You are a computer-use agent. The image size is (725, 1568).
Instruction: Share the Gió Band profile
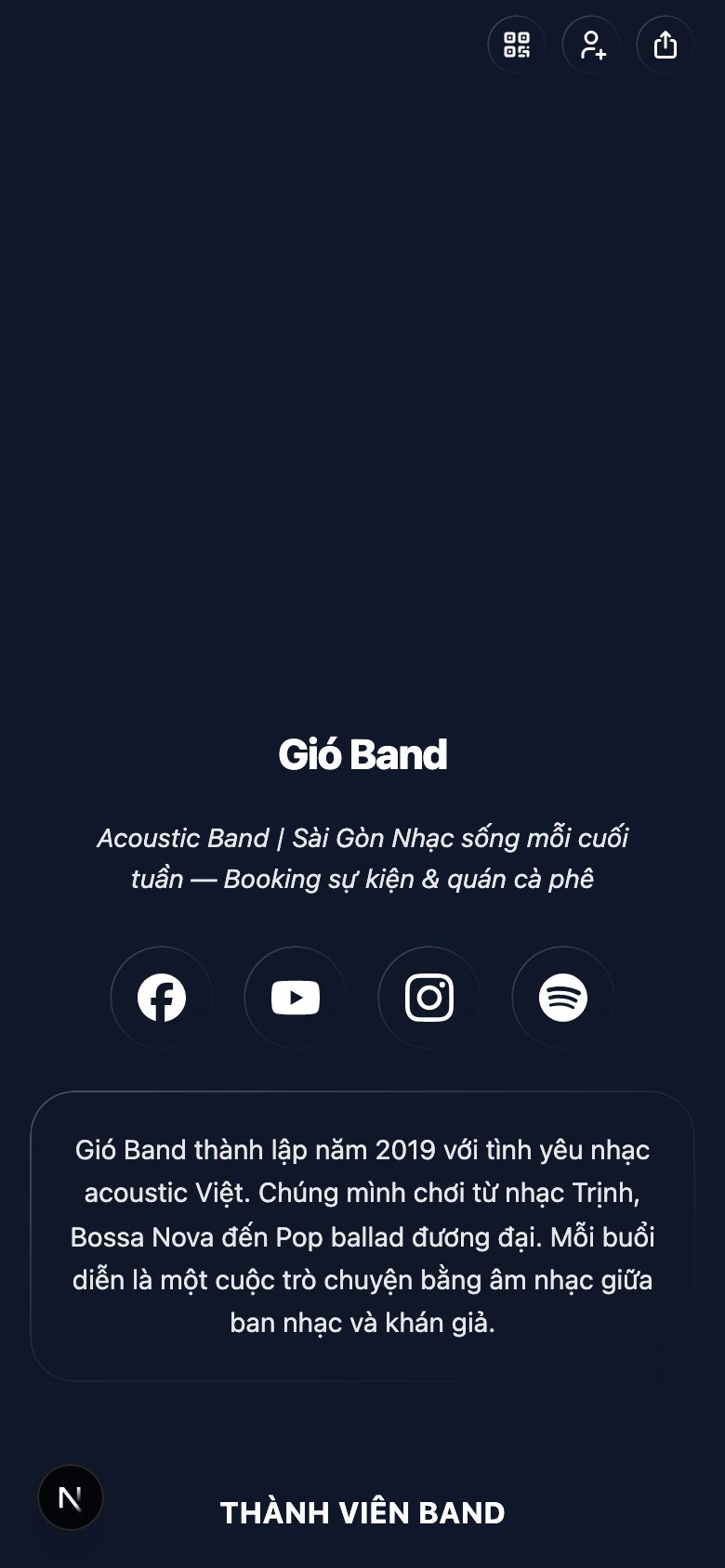point(665,44)
